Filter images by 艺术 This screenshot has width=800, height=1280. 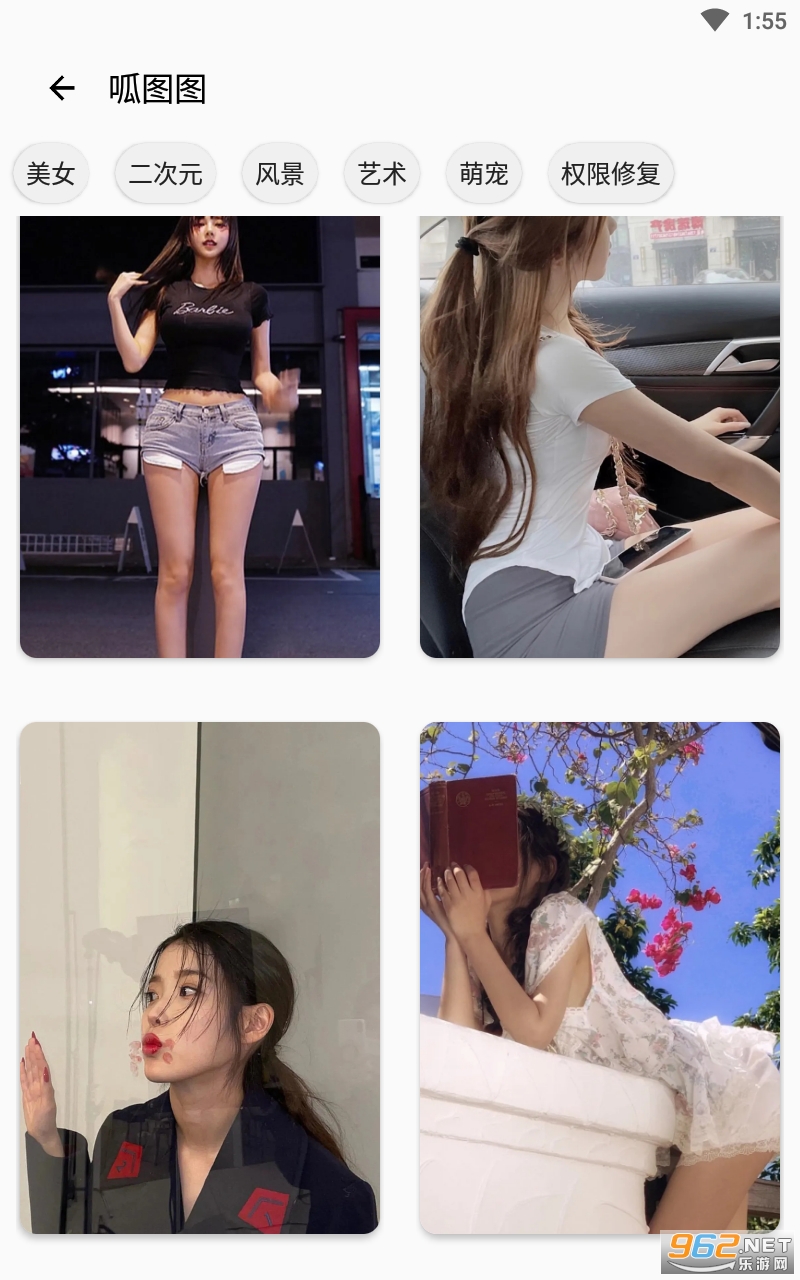382,174
